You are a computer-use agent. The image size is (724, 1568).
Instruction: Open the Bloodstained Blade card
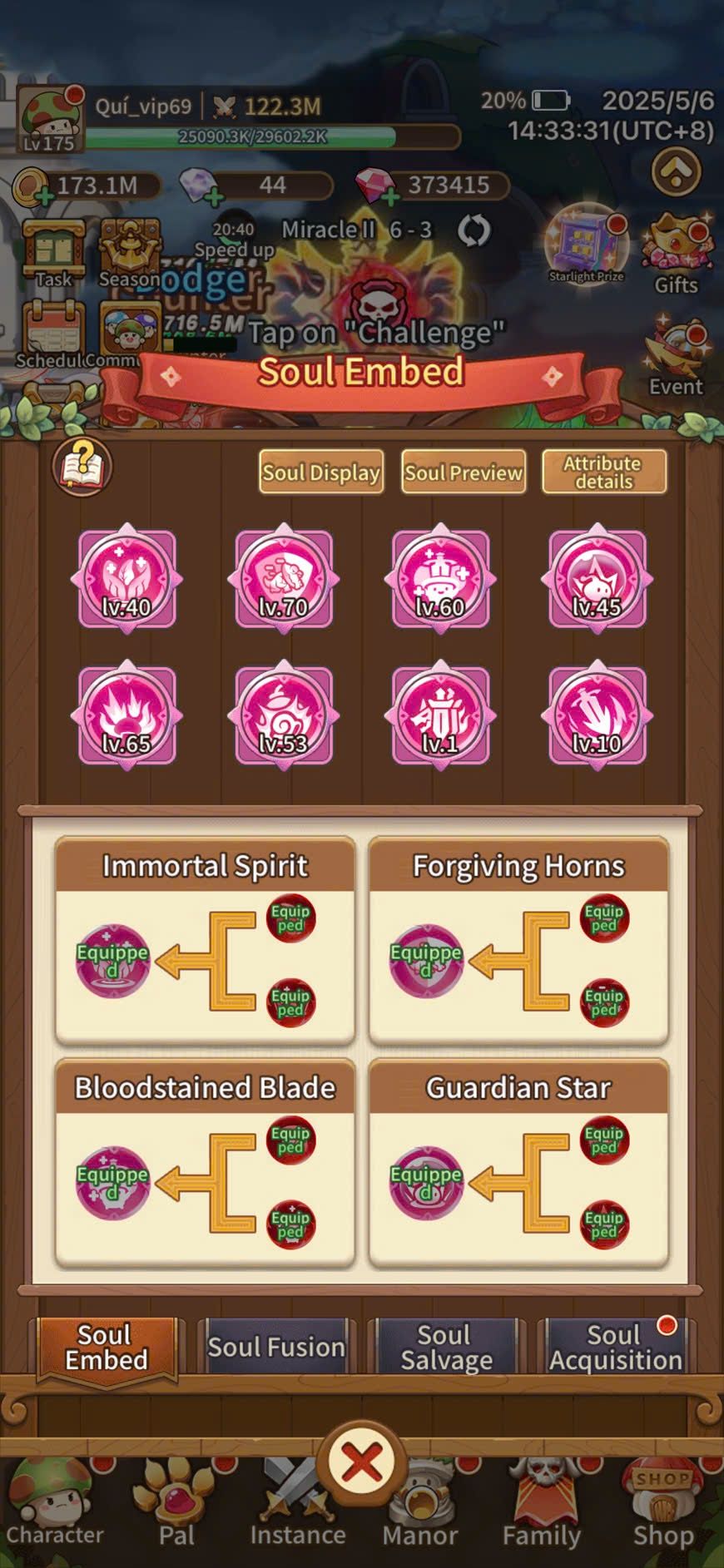pyautogui.click(x=205, y=1163)
